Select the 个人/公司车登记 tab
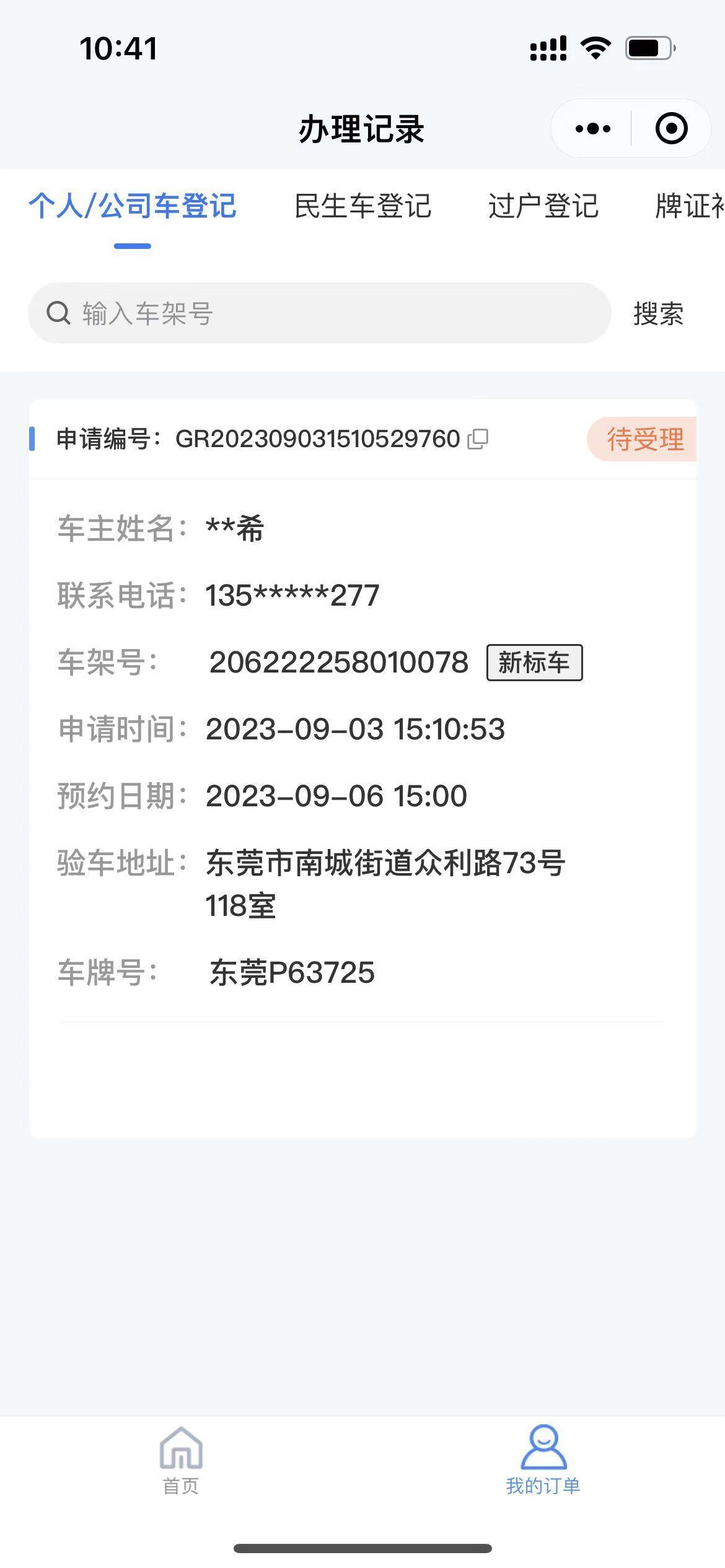 (x=132, y=206)
